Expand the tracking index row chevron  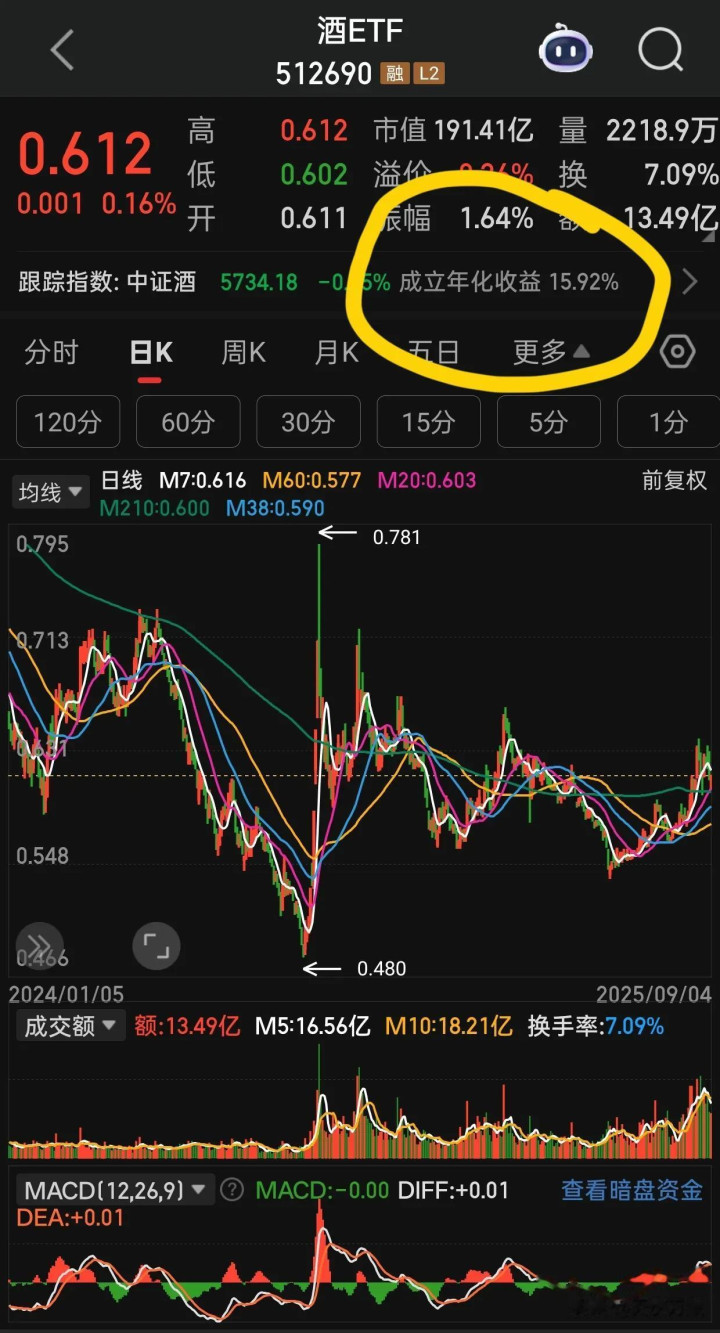tap(689, 282)
